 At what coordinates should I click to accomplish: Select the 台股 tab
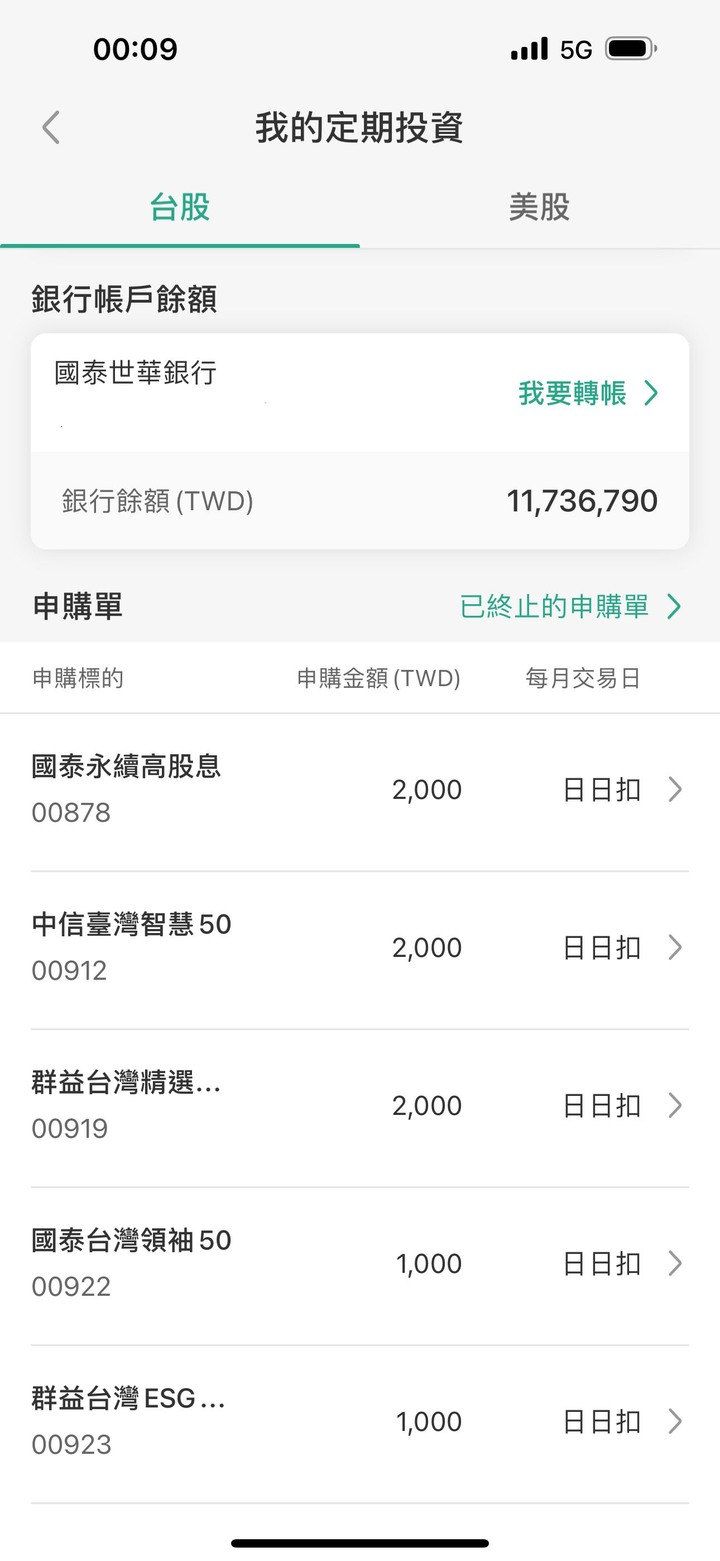180,207
